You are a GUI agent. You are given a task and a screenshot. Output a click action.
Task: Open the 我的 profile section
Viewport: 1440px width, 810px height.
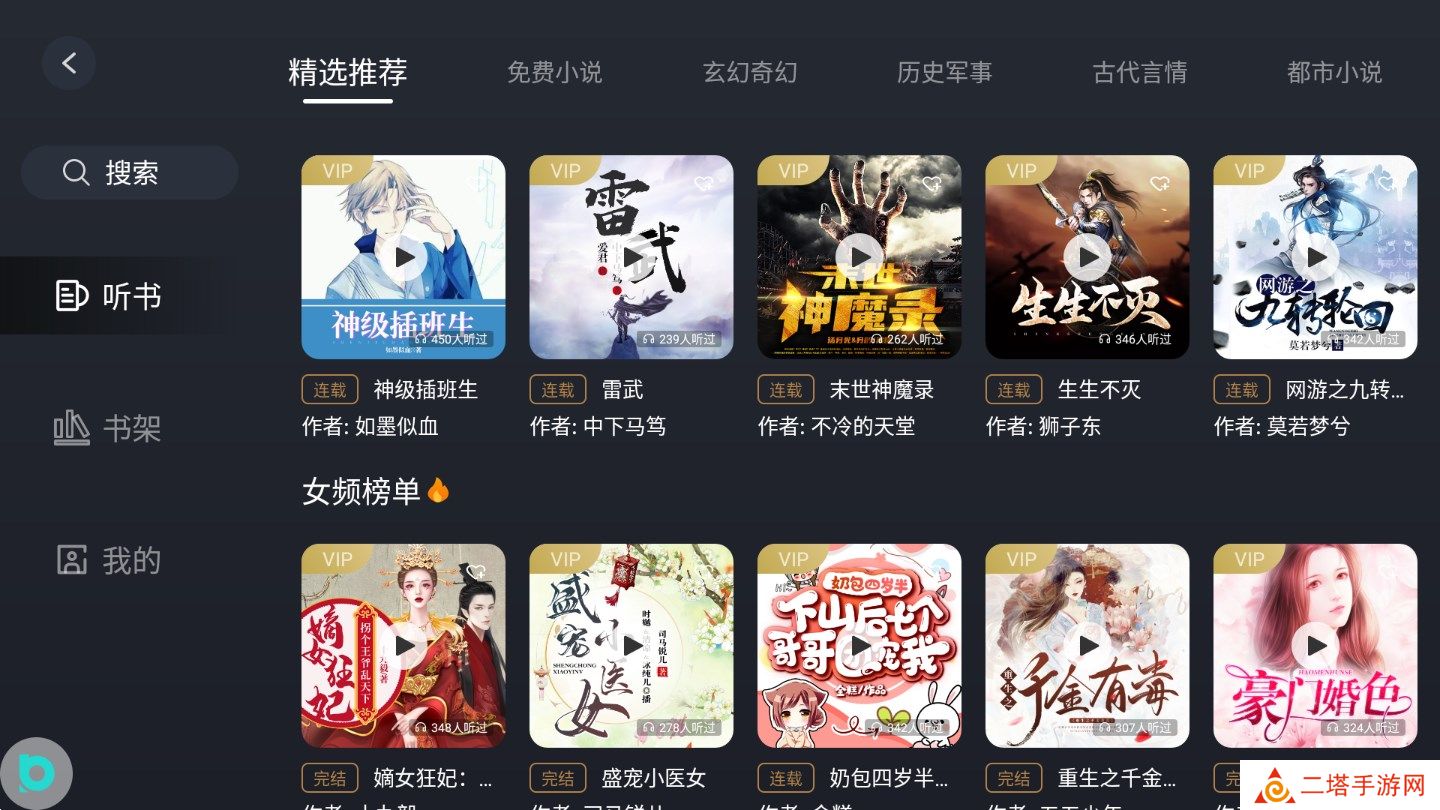tap(108, 560)
